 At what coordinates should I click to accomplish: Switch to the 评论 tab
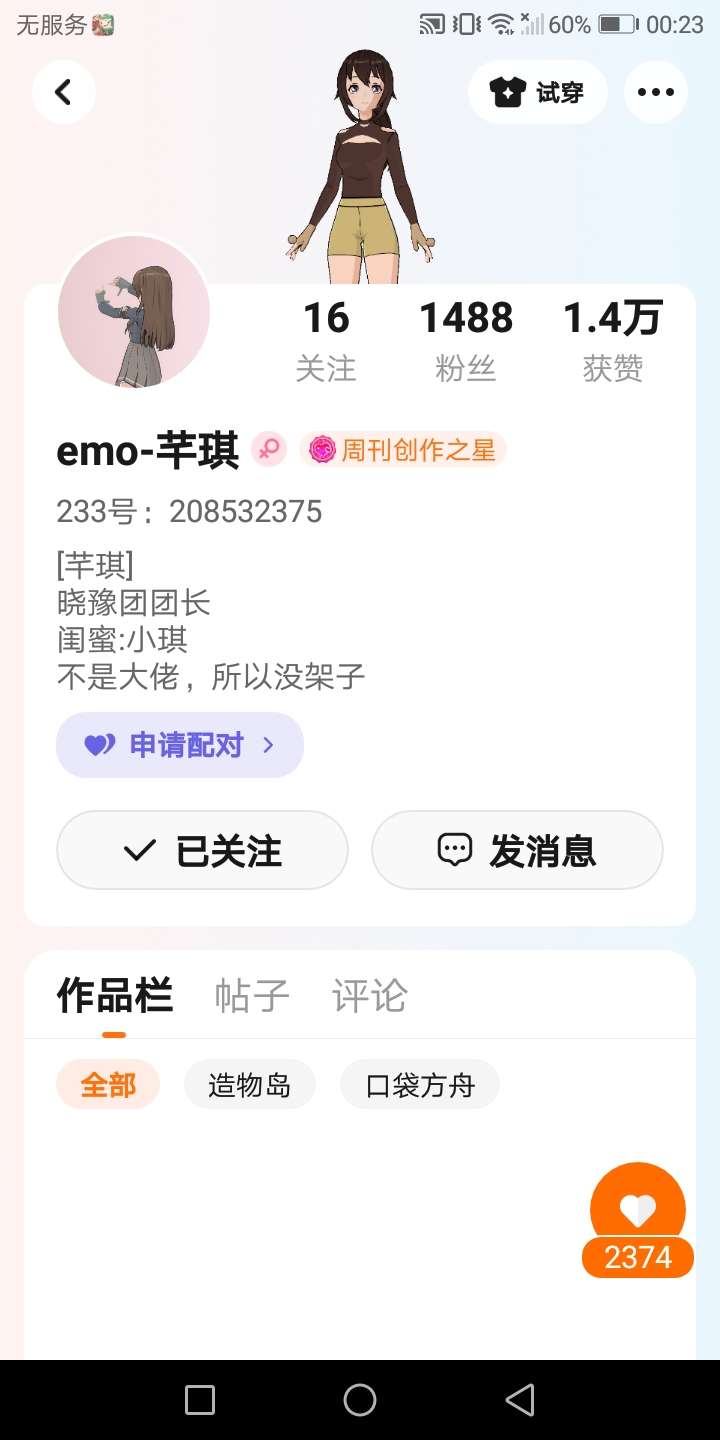pos(370,996)
